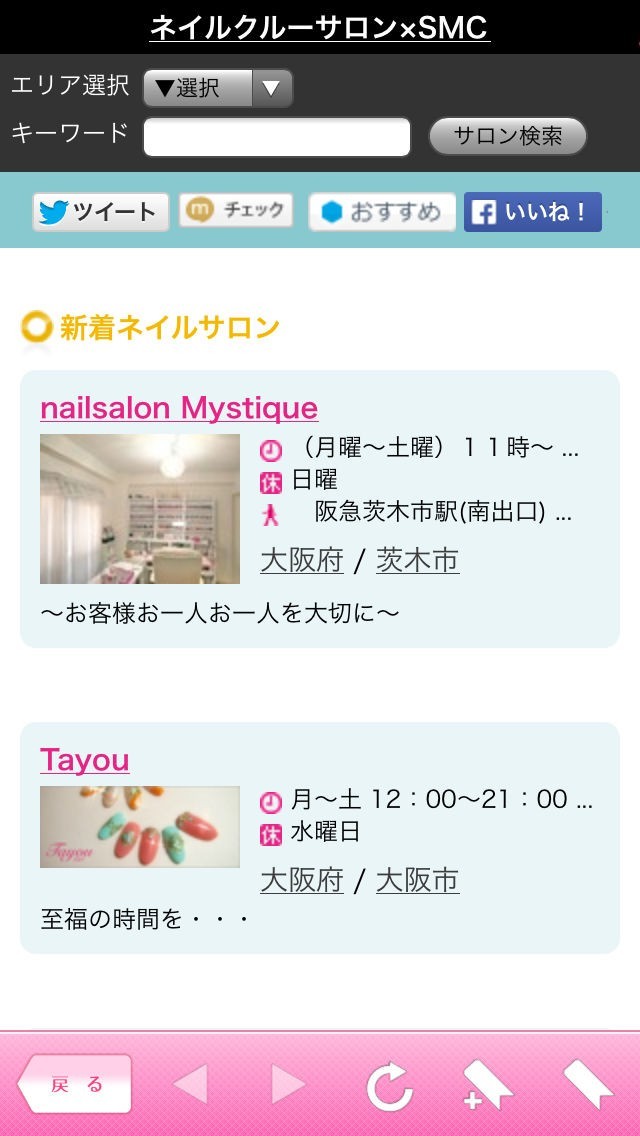Share via the ツイート button

[x=100, y=212]
